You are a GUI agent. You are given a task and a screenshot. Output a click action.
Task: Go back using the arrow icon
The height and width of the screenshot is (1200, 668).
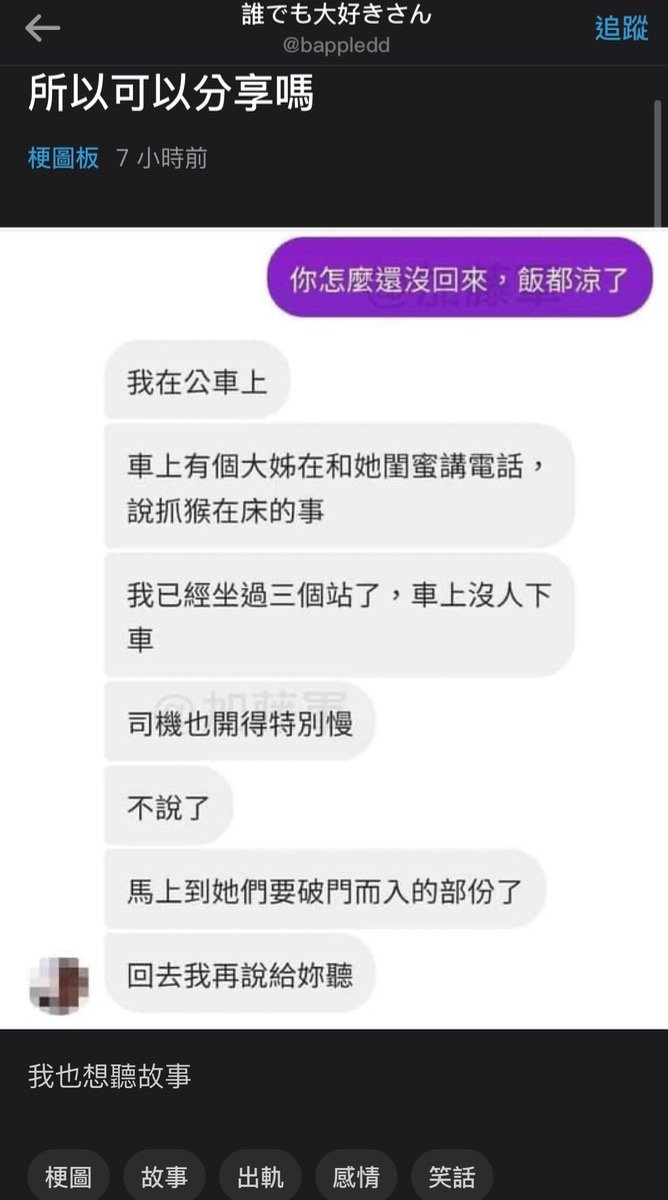[42, 28]
